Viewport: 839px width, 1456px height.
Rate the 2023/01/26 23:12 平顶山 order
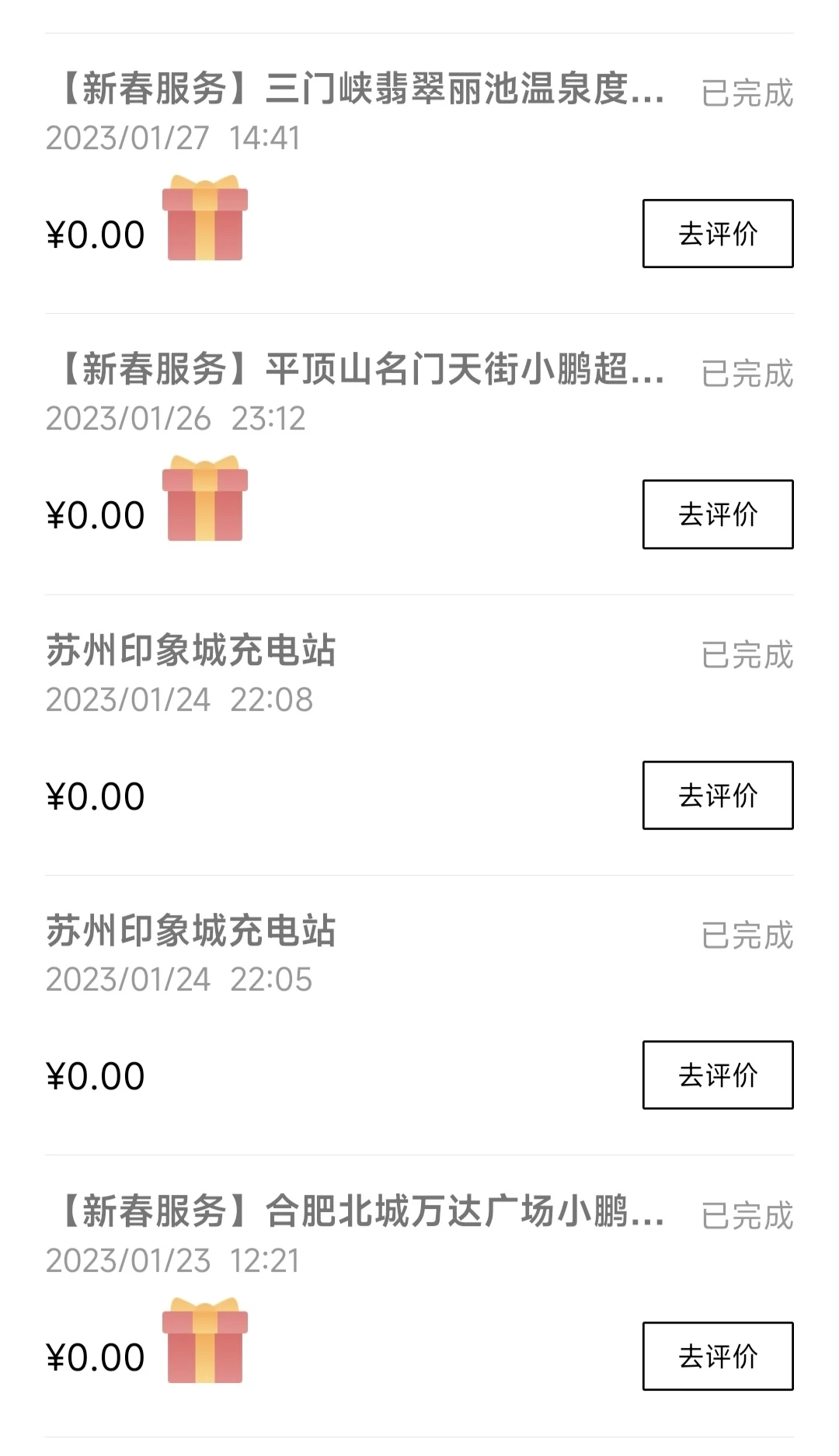point(718,514)
